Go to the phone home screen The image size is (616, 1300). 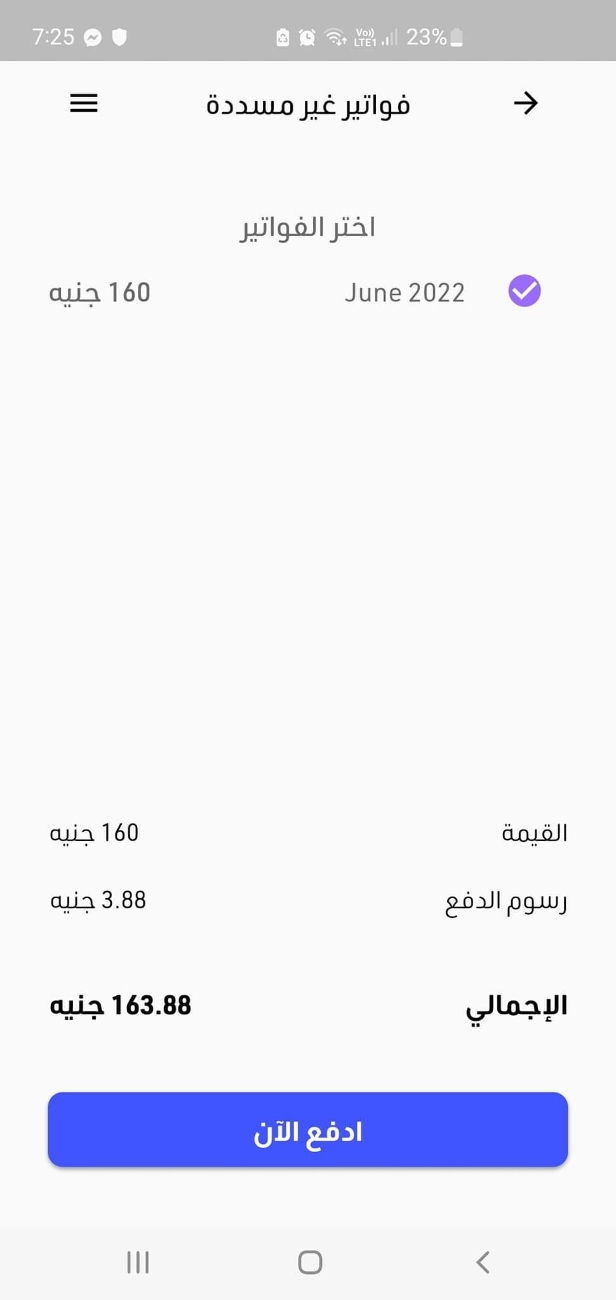[x=310, y=1262]
